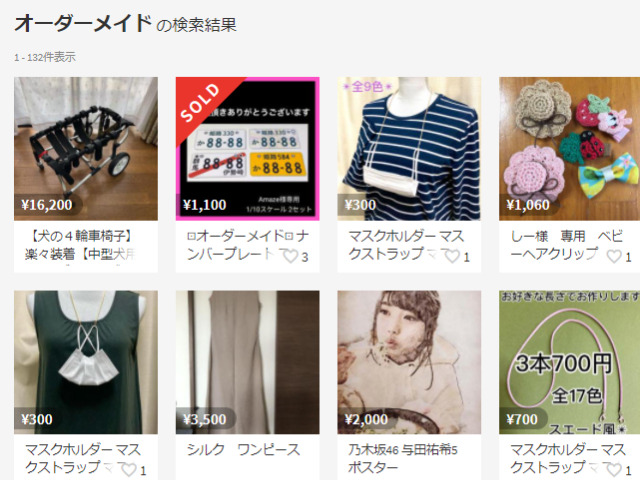640x480 pixels.
Task: Like the striped shirt mask holder item
Action: point(451,257)
